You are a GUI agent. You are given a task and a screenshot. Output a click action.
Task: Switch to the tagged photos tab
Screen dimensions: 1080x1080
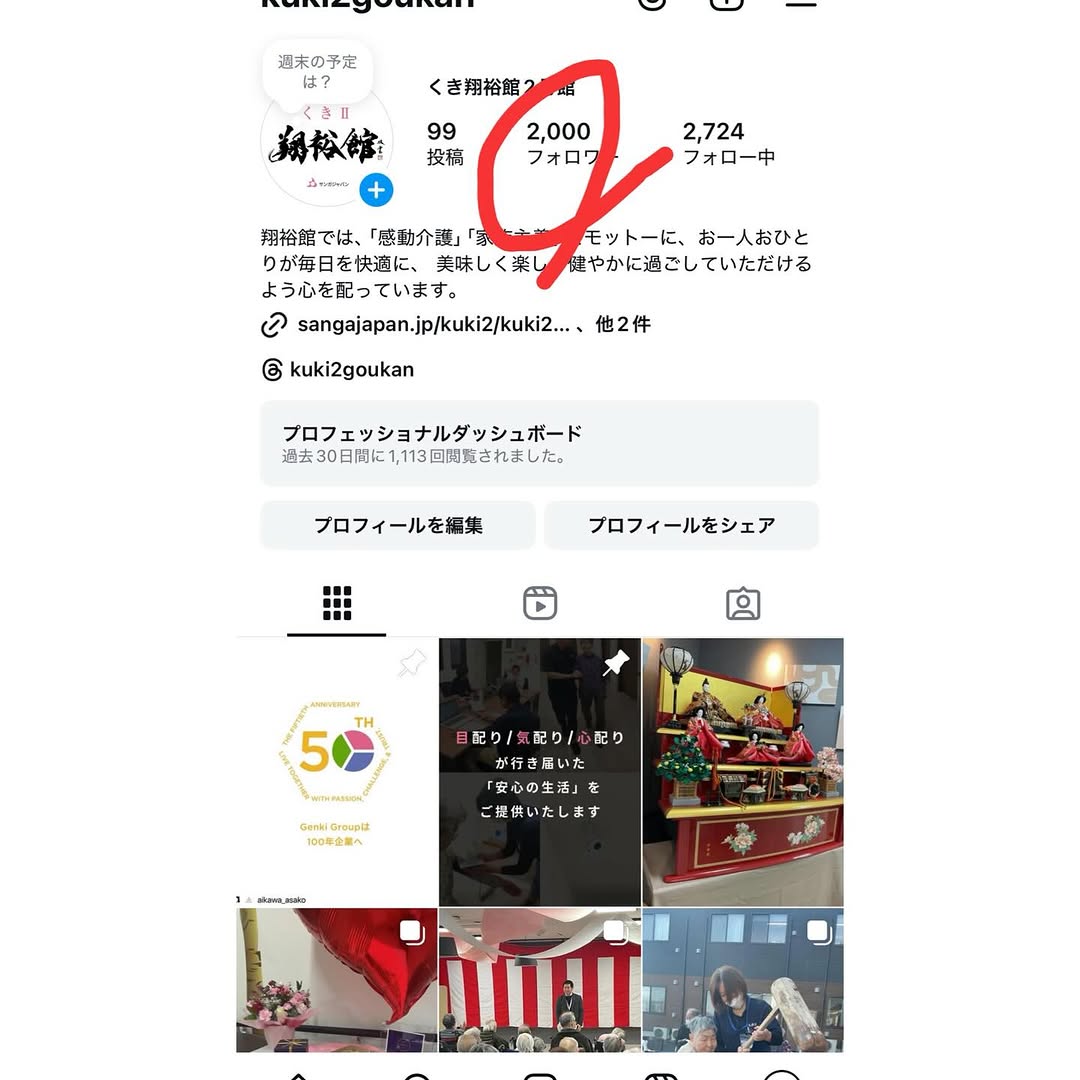(743, 604)
